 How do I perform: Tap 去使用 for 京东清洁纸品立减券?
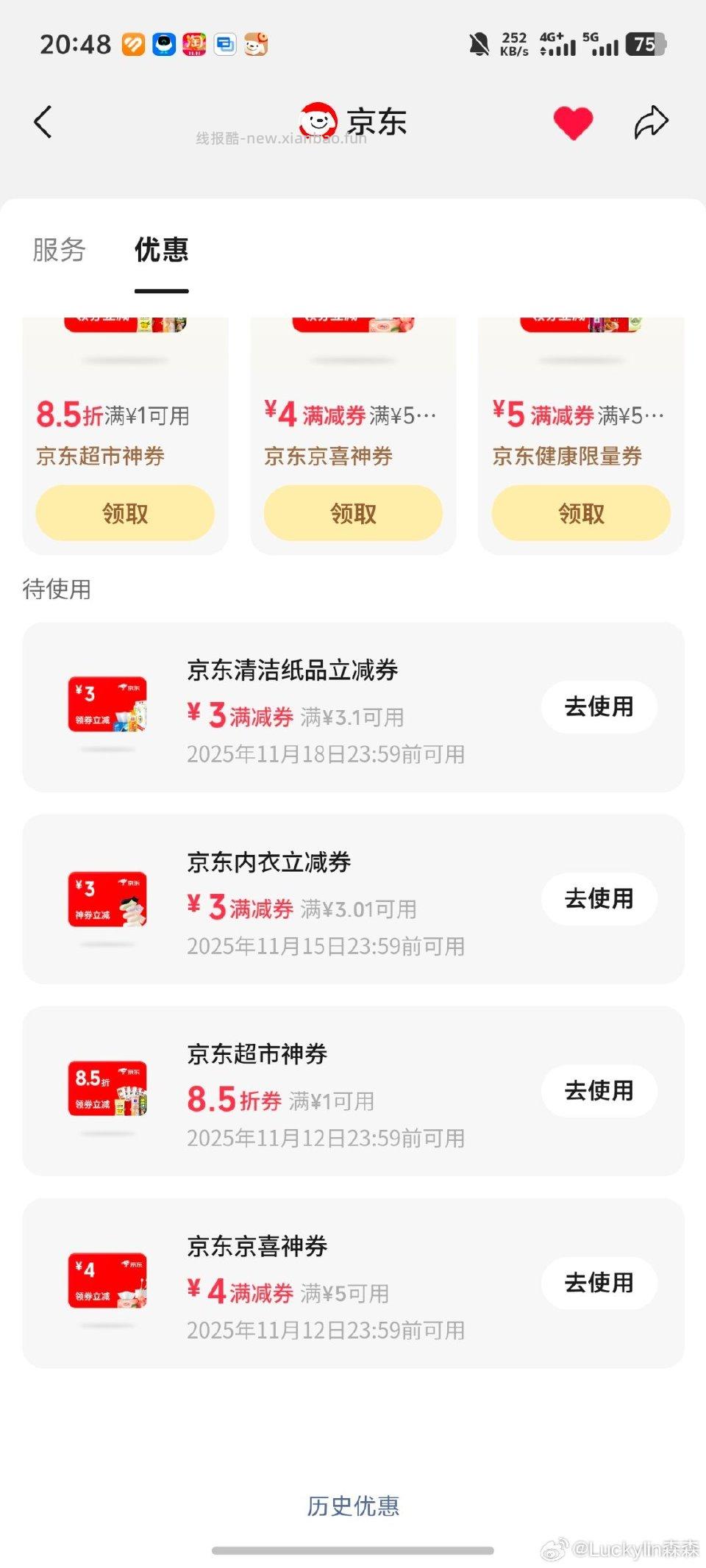(599, 707)
